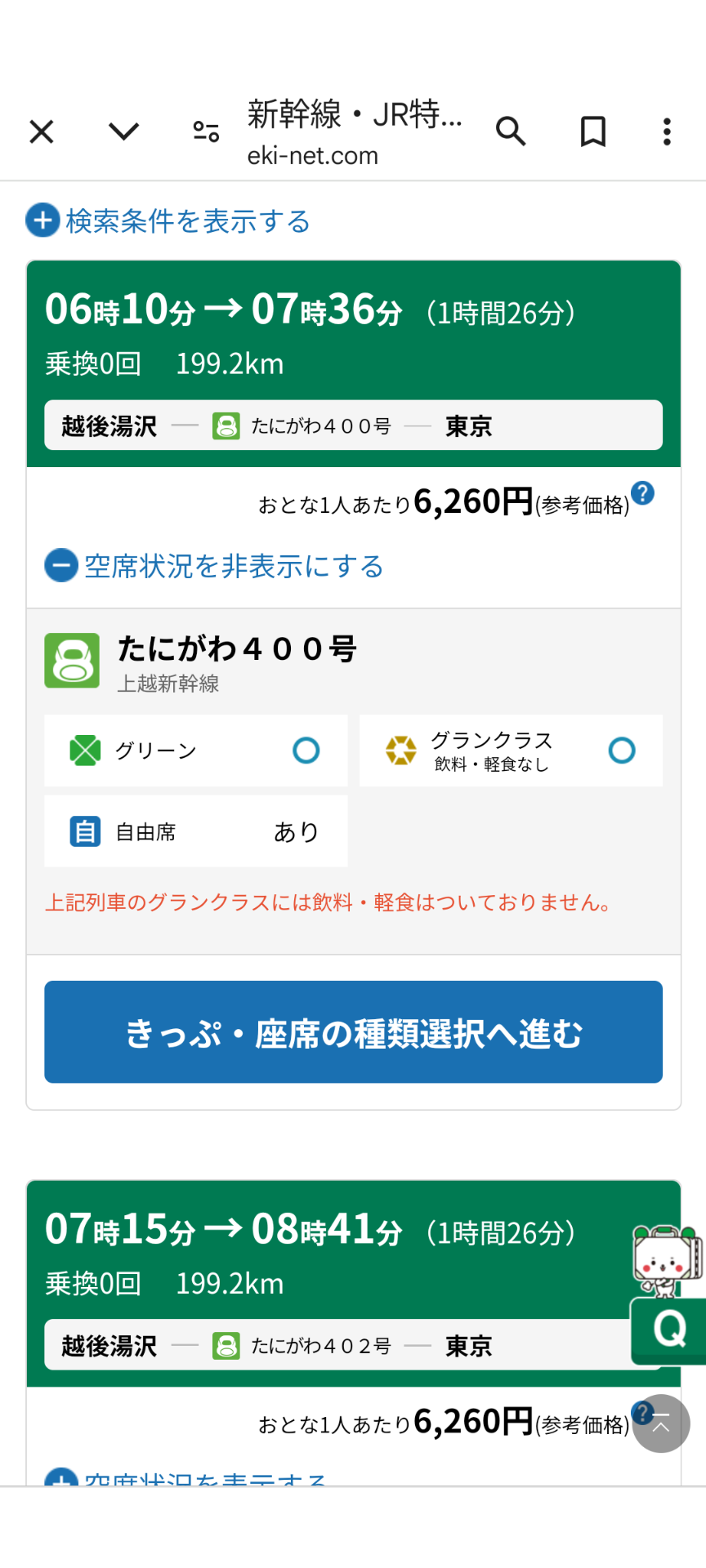
Task: Open price help icon for 06時10分 train
Action: point(643,493)
